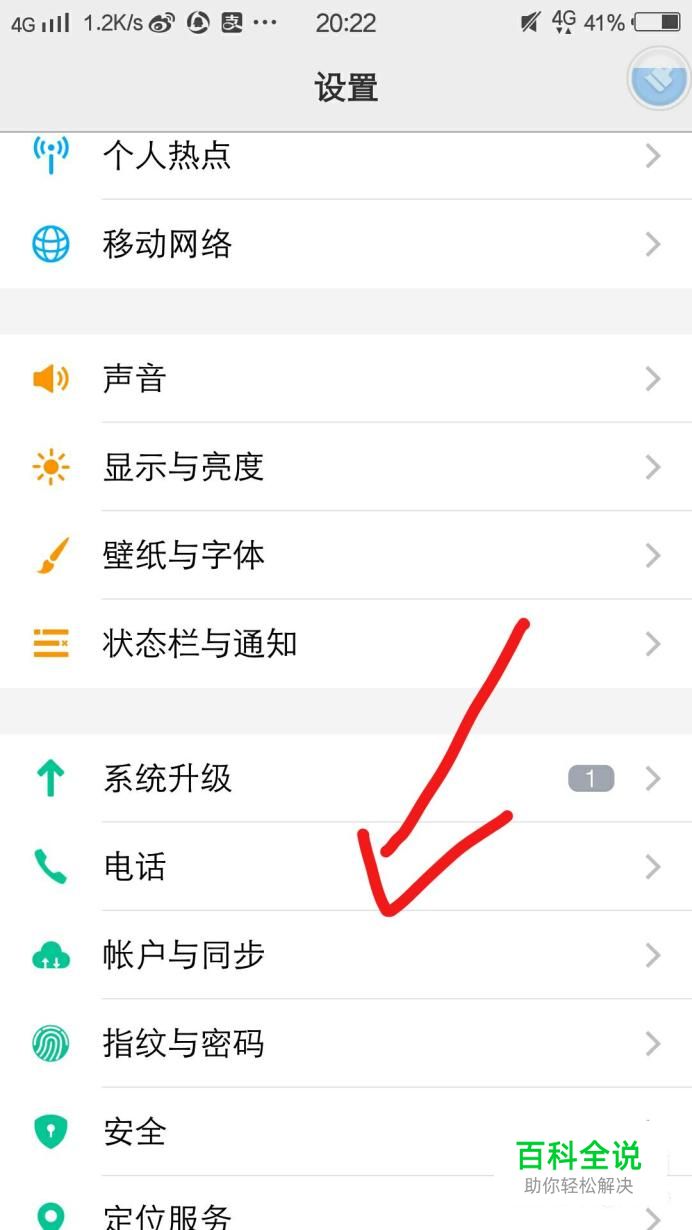Tap the floating blue assistant button
Screen dimensions: 692x1230
click(660, 79)
